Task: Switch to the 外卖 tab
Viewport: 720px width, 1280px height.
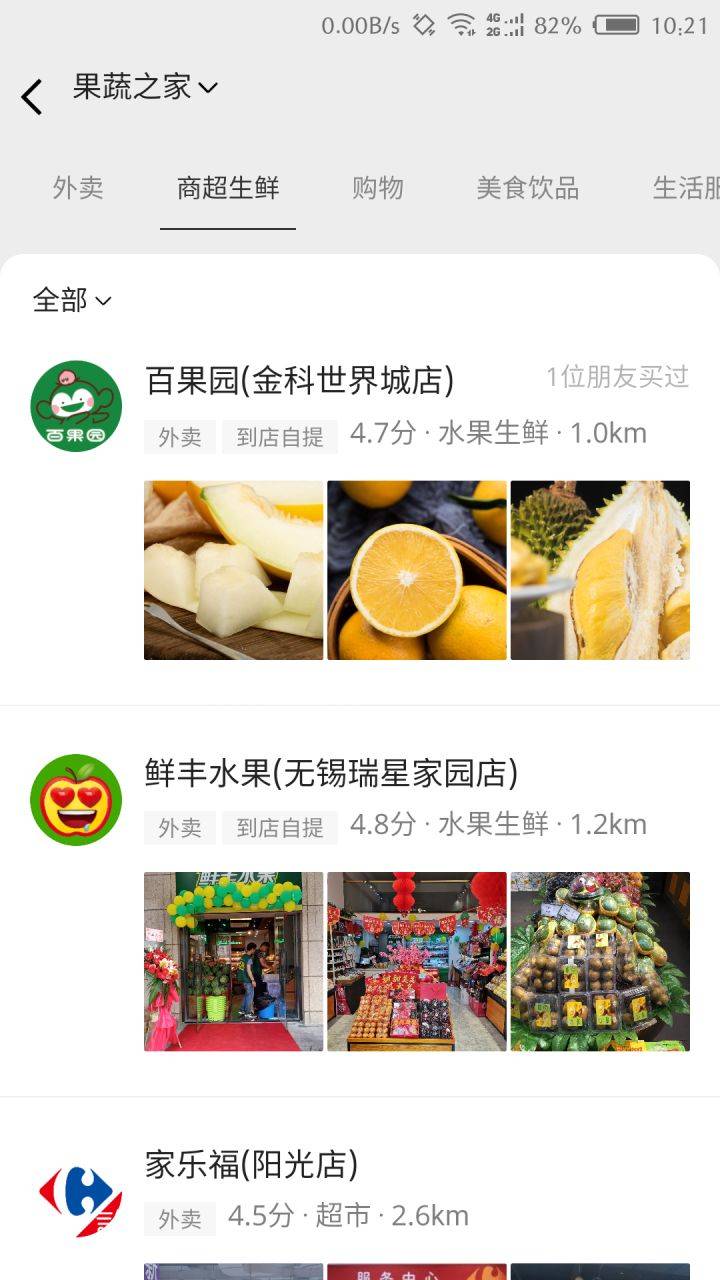Action: click(x=78, y=188)
